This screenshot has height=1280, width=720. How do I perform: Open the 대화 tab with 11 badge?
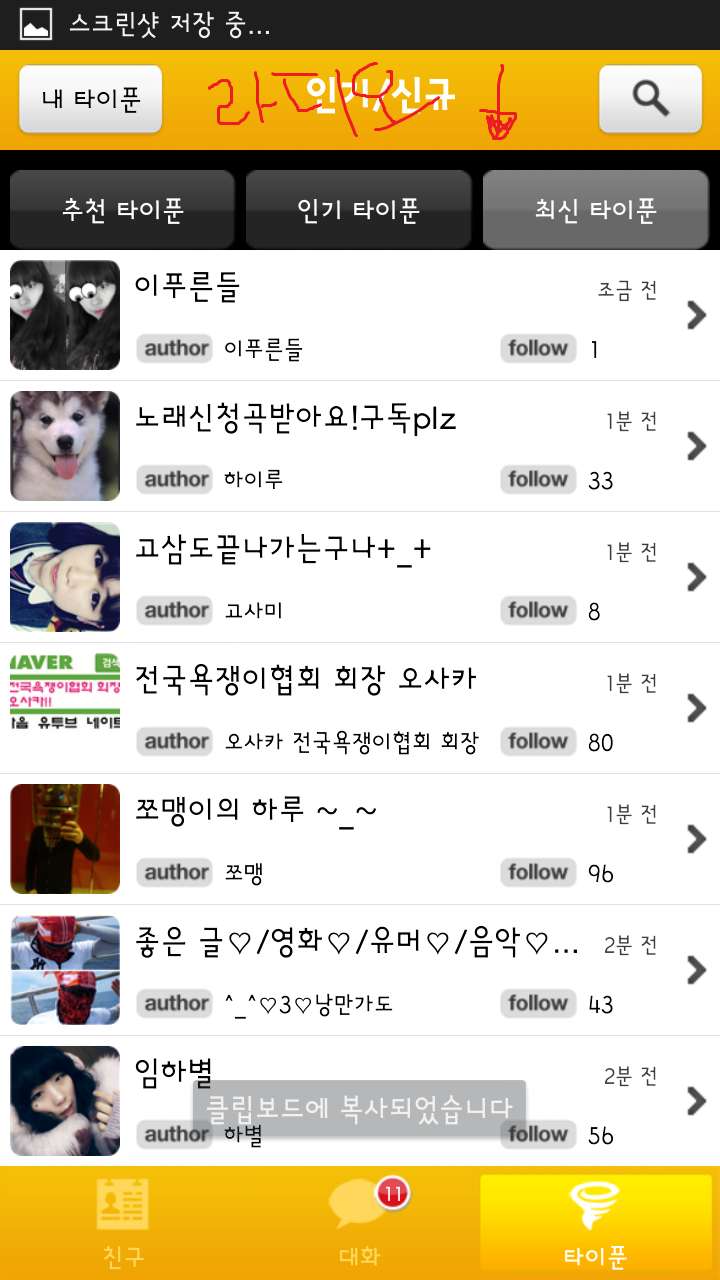click(x=360, y=1222)
